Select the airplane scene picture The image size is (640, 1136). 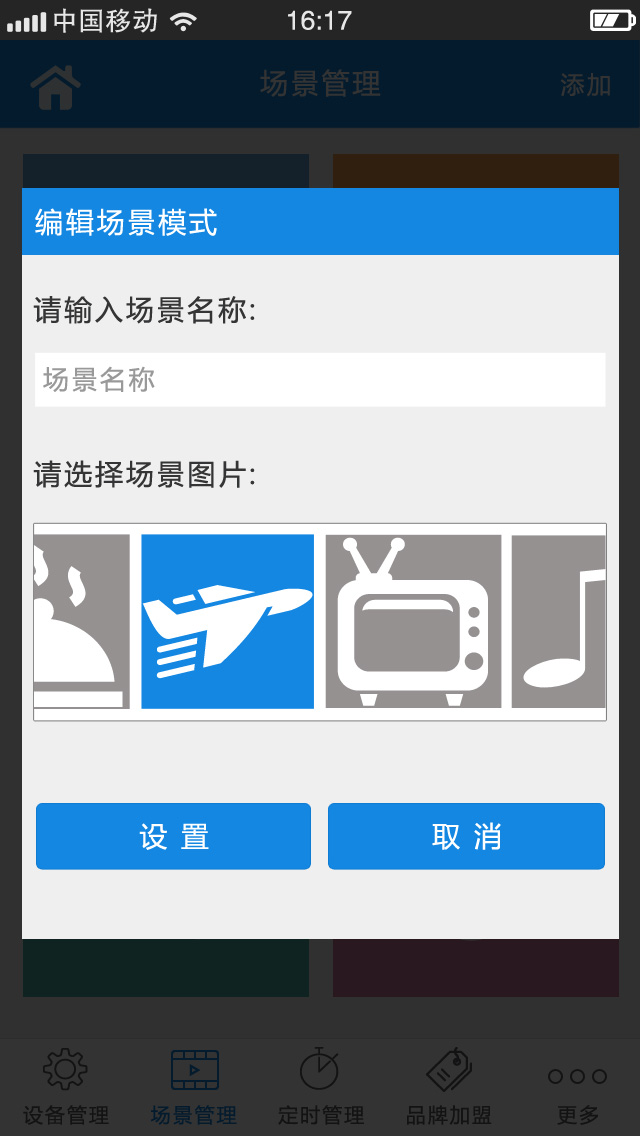click(x=228, y=621)
